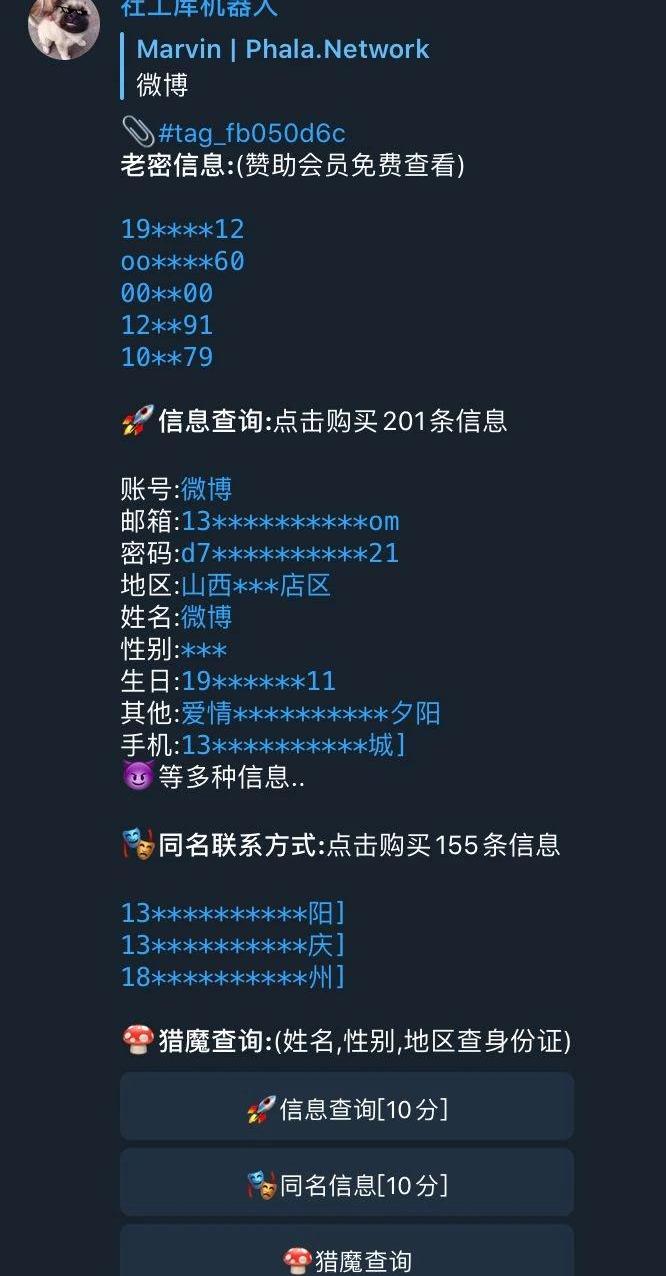666x1276 pixels.
Task: Select the 信息查询[10分] button
Action: (347, 1109)
